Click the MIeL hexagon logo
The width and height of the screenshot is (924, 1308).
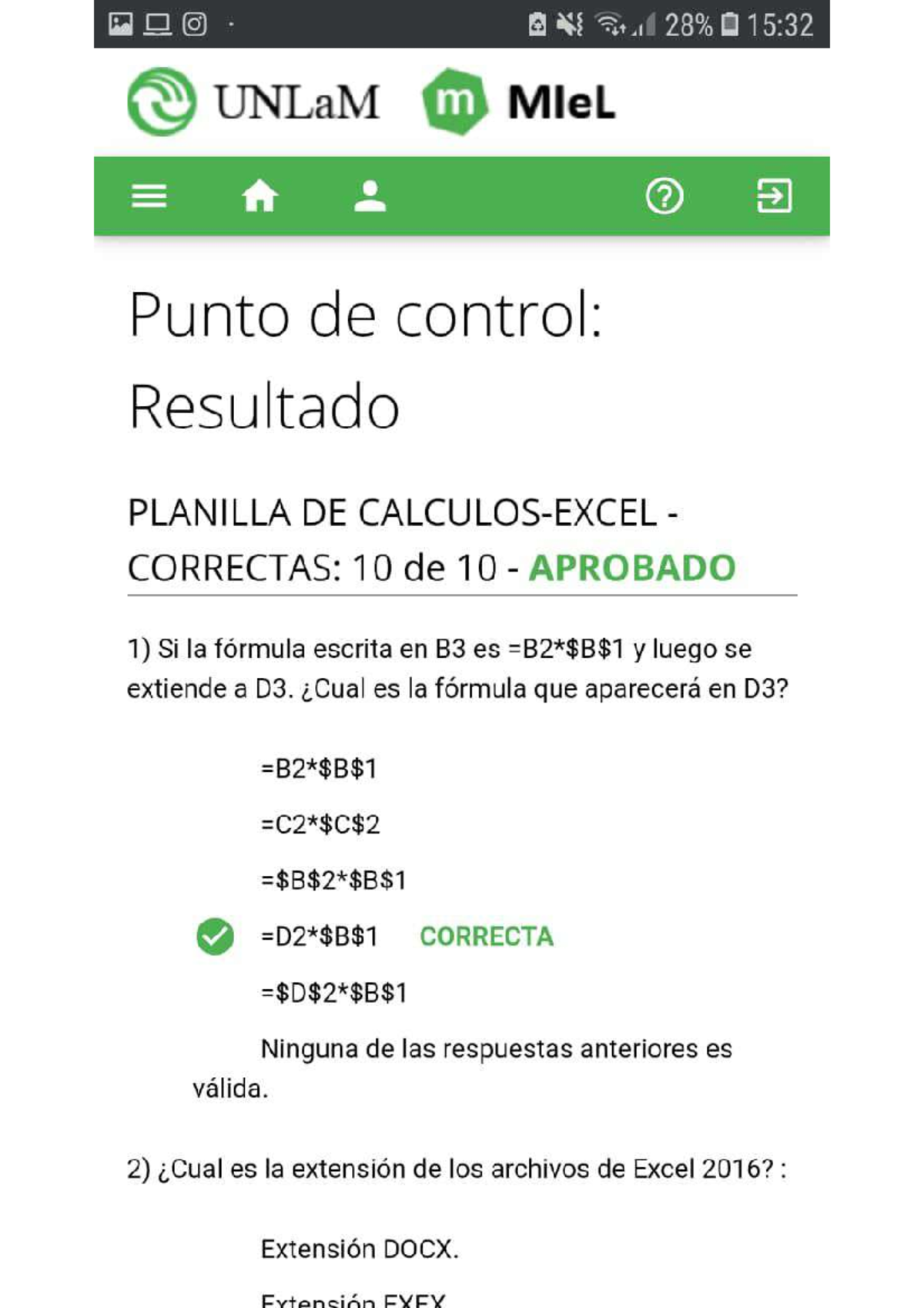(x=456, y=102)
